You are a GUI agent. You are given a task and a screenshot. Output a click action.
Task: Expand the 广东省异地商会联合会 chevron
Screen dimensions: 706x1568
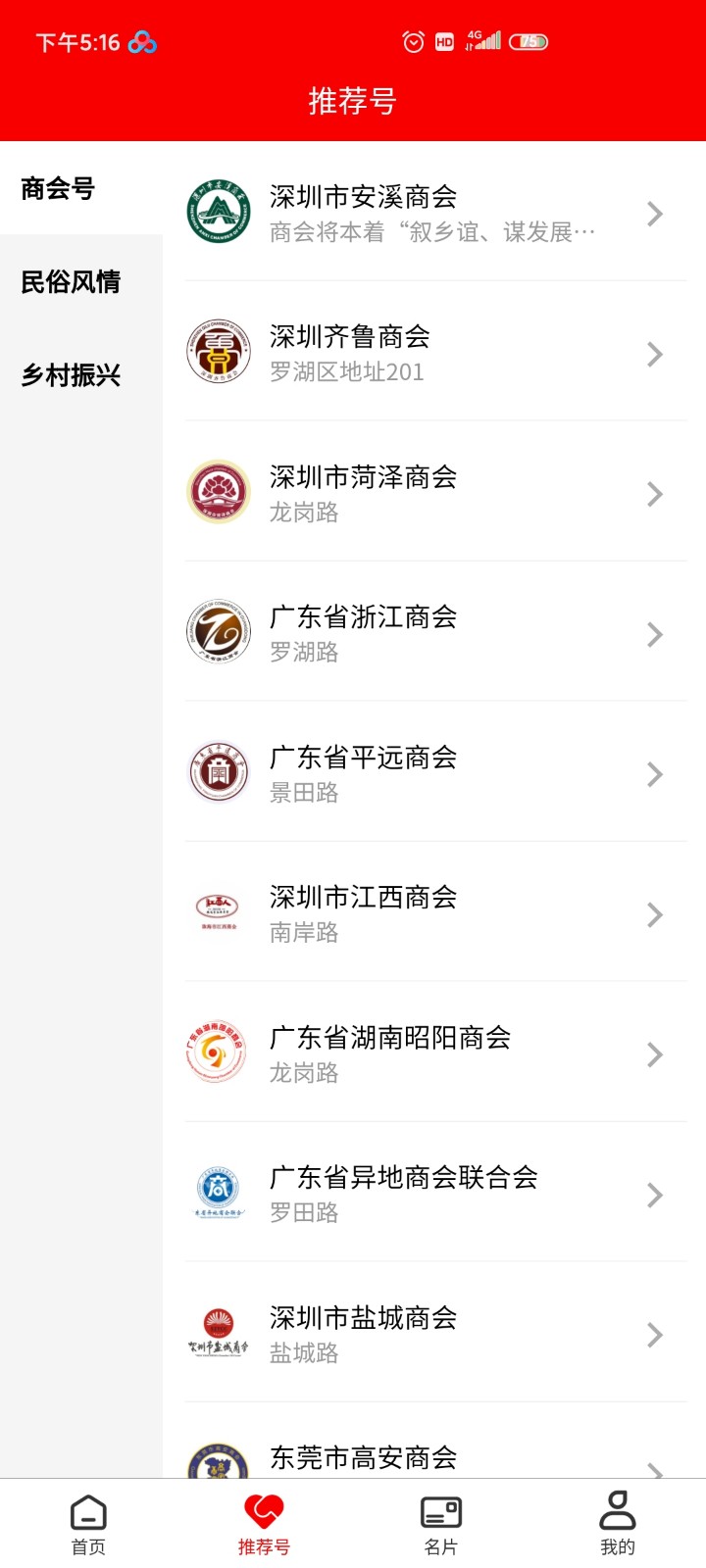[x=654, y=1195]
